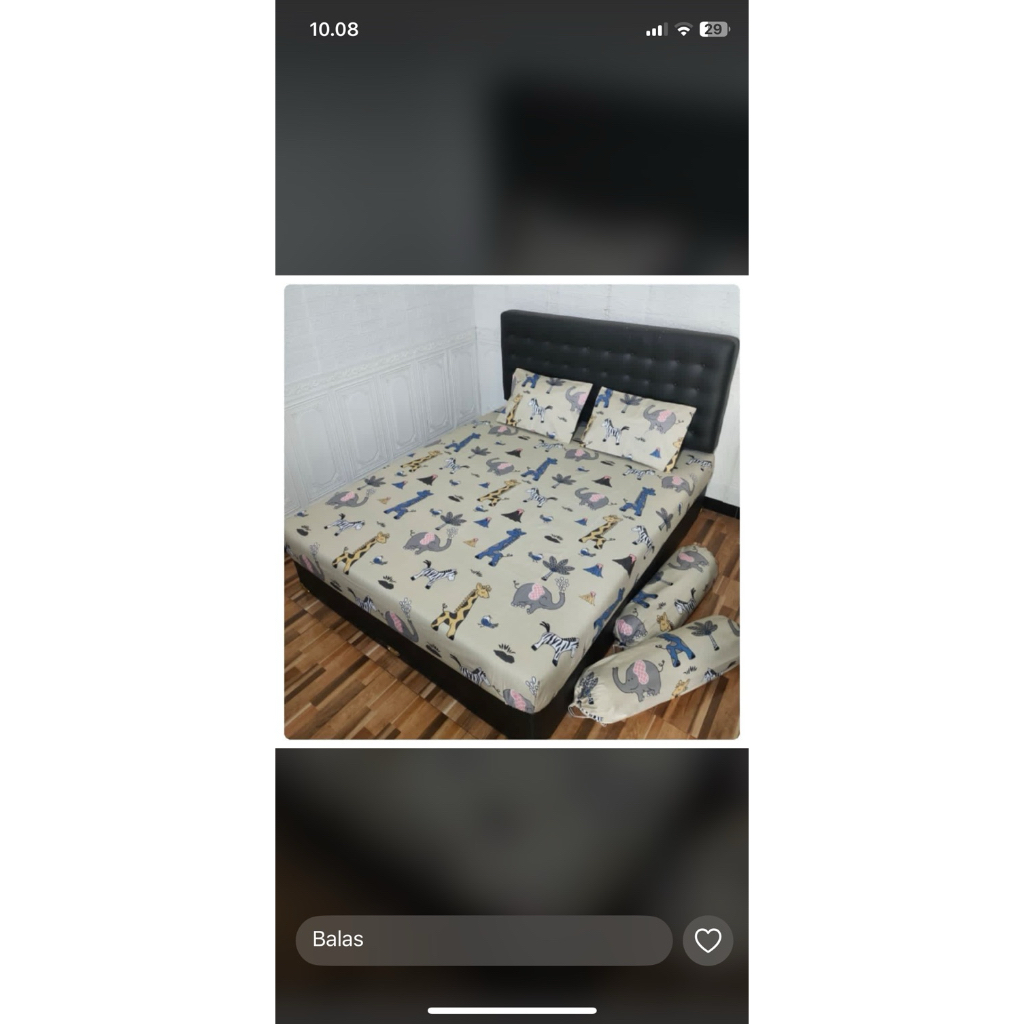Like this status with the heart icon
The height and width of the screenshot is (1024, 1024).
(x=708, y=940)
